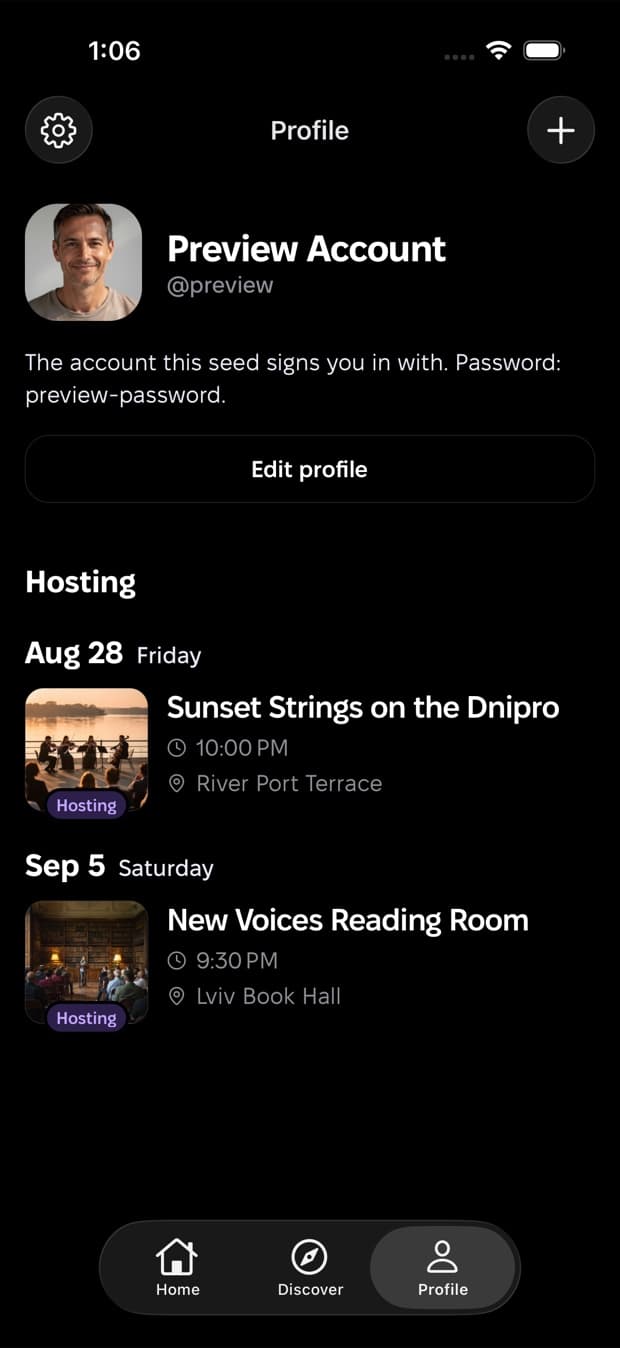The width and height of the screenshot is (620, 1348).
Task: Switch to the Home tab
Action: pyautogui.click(x=177, y=1268)
